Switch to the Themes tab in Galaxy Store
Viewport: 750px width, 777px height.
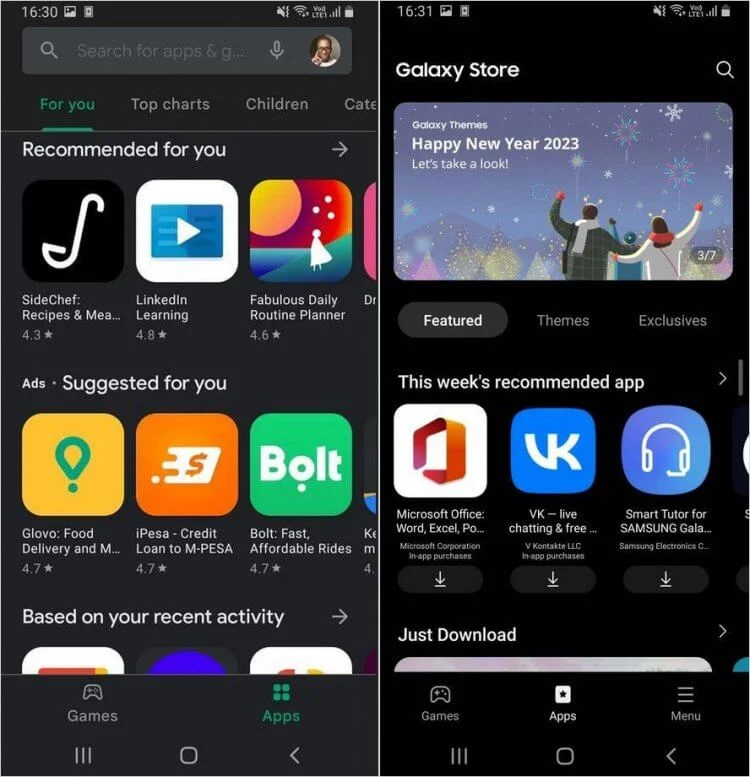click(x=562, y=320)
